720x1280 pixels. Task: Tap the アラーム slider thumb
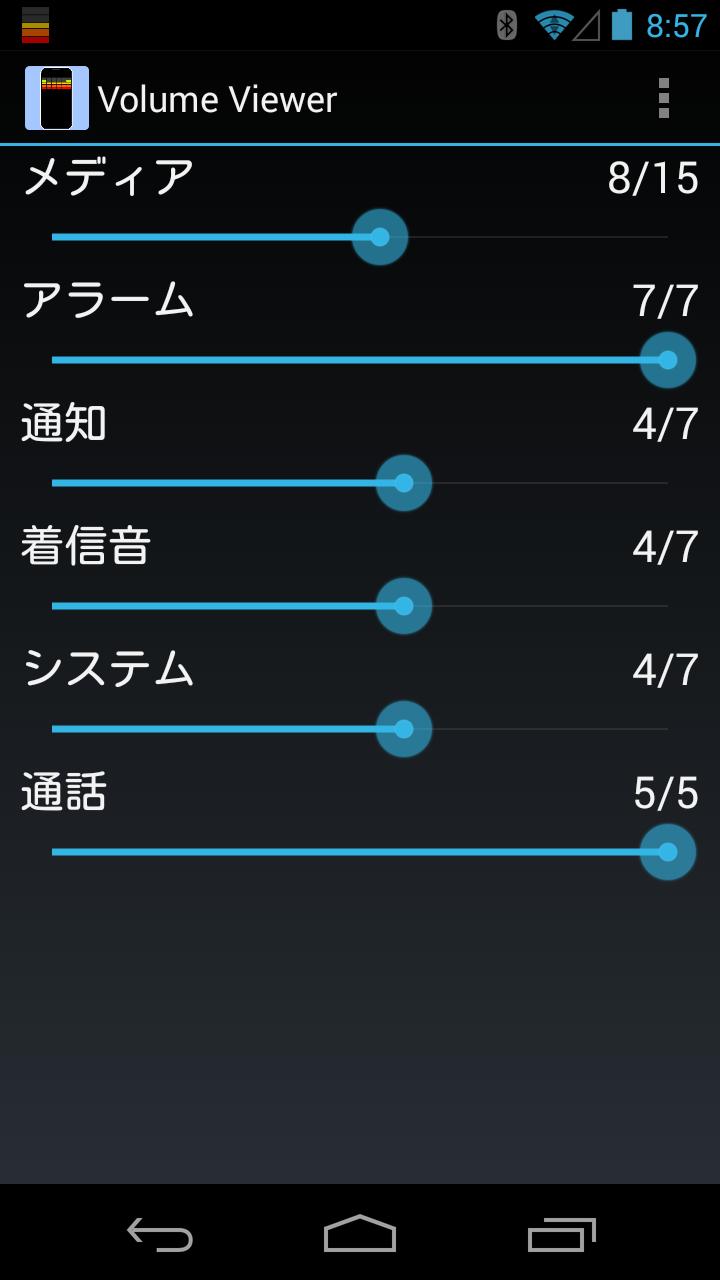tap(667, 359)
